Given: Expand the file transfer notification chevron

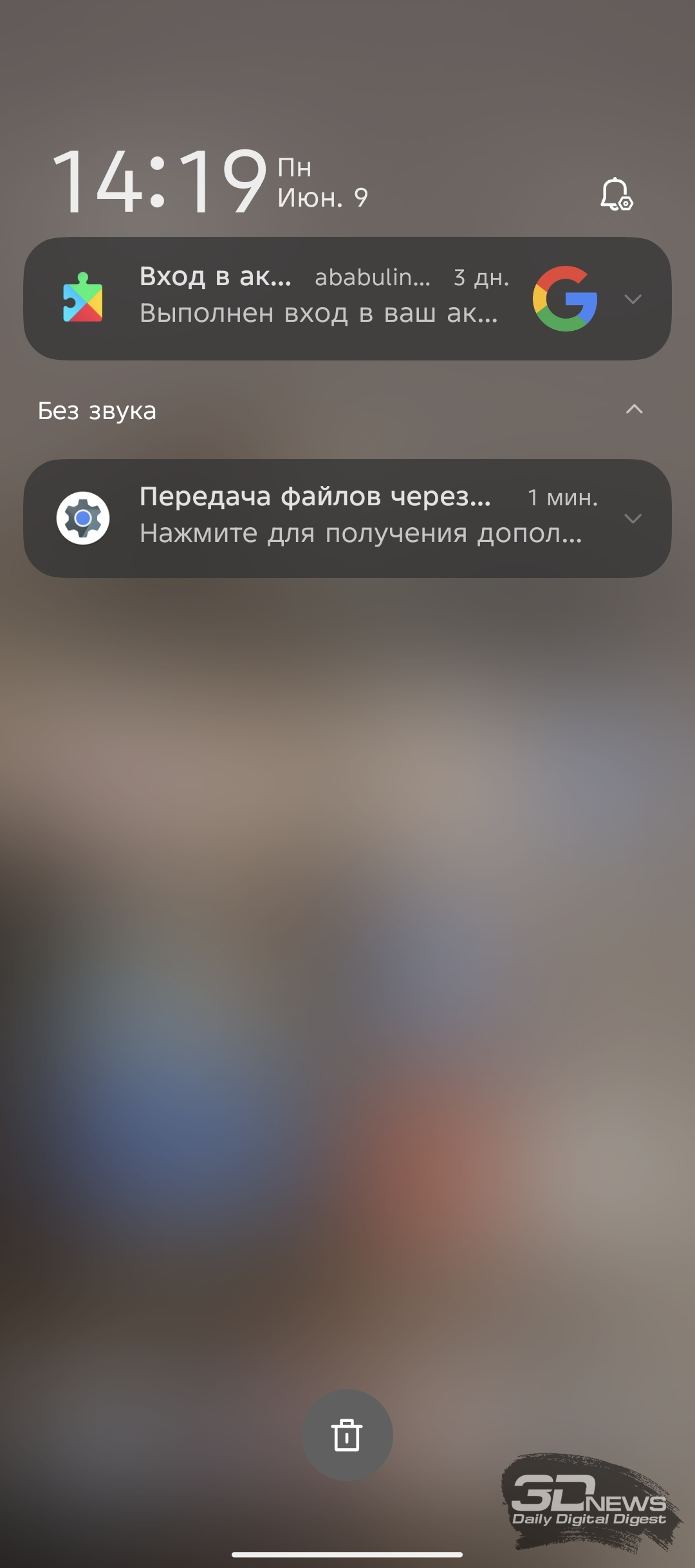Looking at the screenshot, I should (x=633, y=518).
